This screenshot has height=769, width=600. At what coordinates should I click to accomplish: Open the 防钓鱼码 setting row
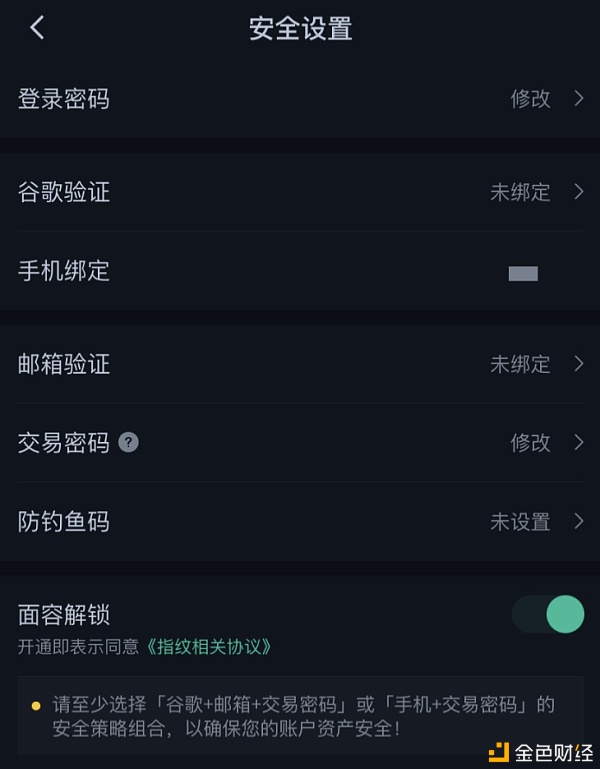pos(300,521)
